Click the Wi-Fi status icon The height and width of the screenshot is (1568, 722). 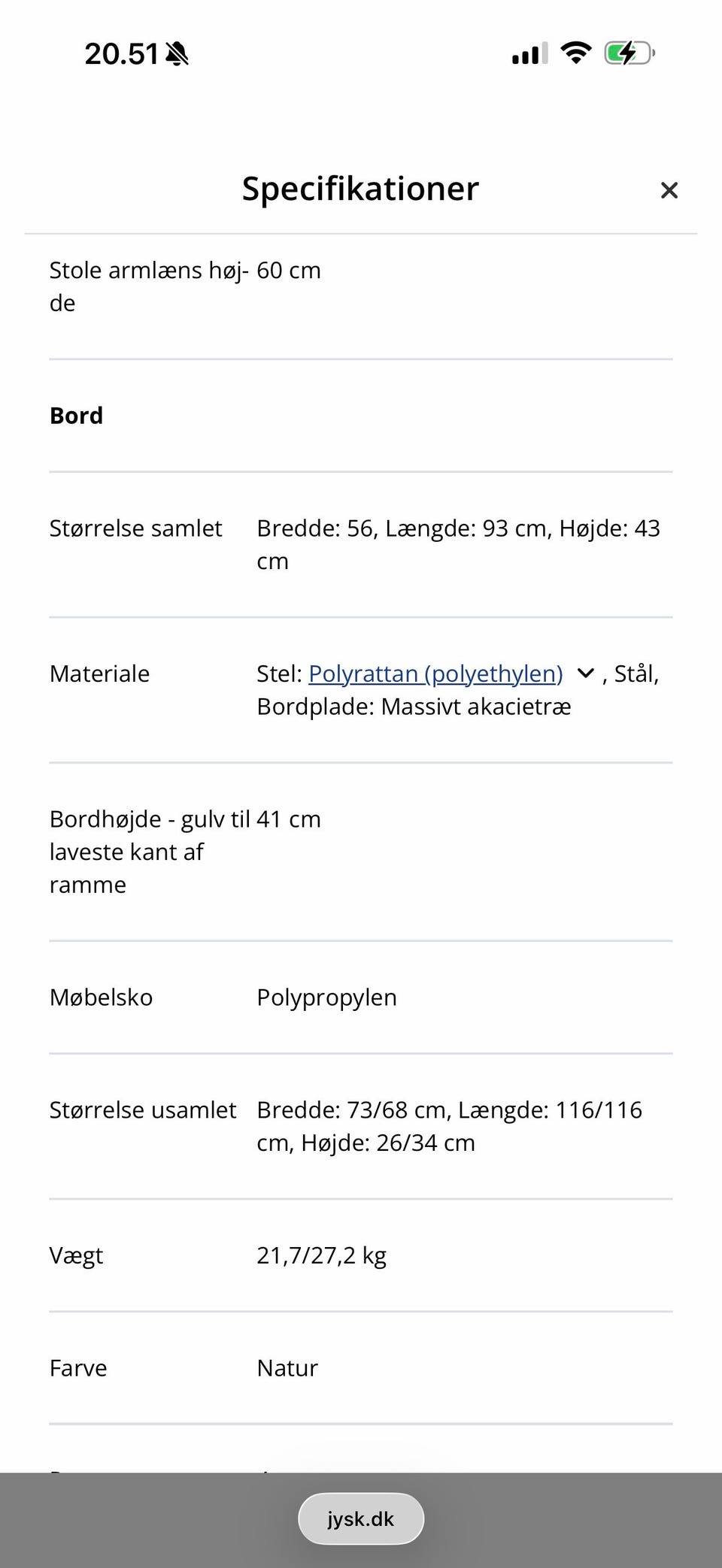pyautogui.click(x=576, y=53)
